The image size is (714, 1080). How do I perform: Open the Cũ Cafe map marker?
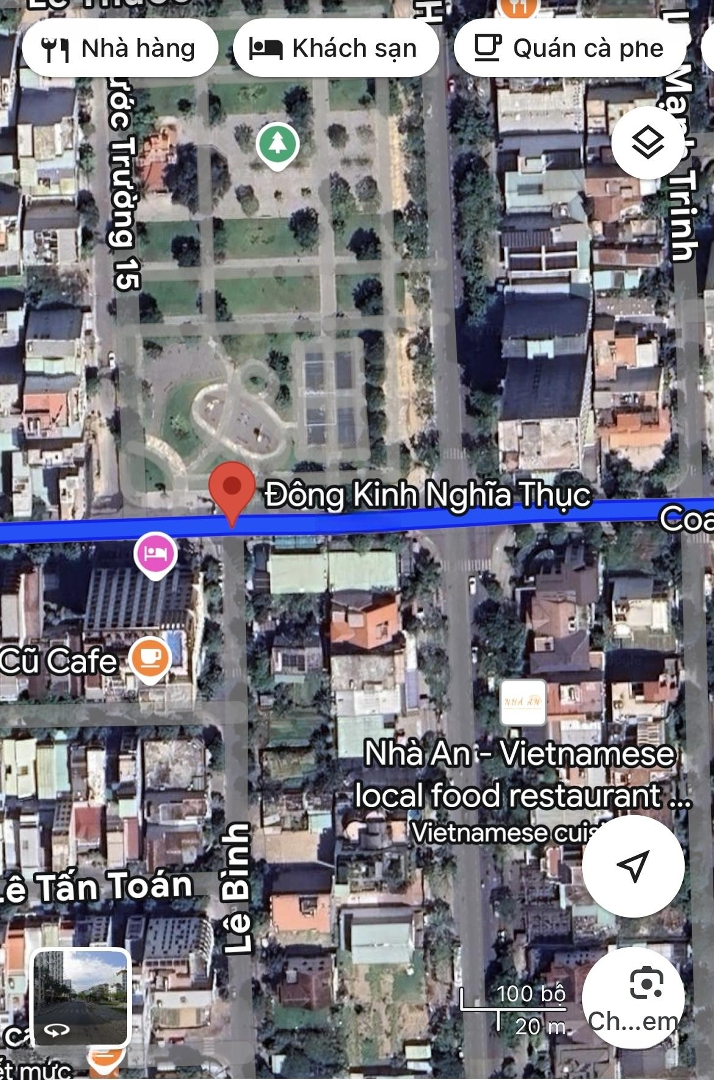click(151, 659)
